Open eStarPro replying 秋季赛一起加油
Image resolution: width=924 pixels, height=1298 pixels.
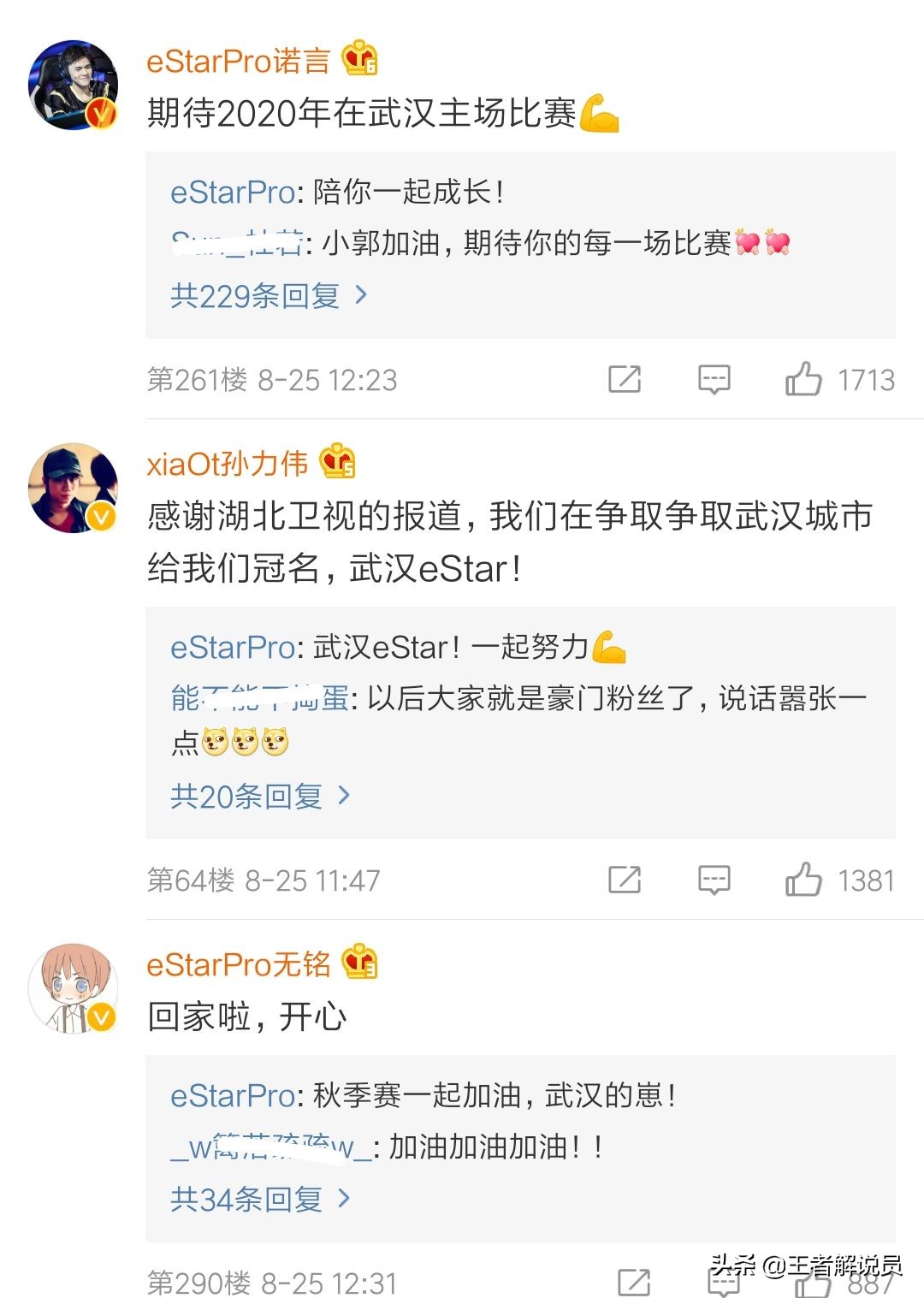232,1096
